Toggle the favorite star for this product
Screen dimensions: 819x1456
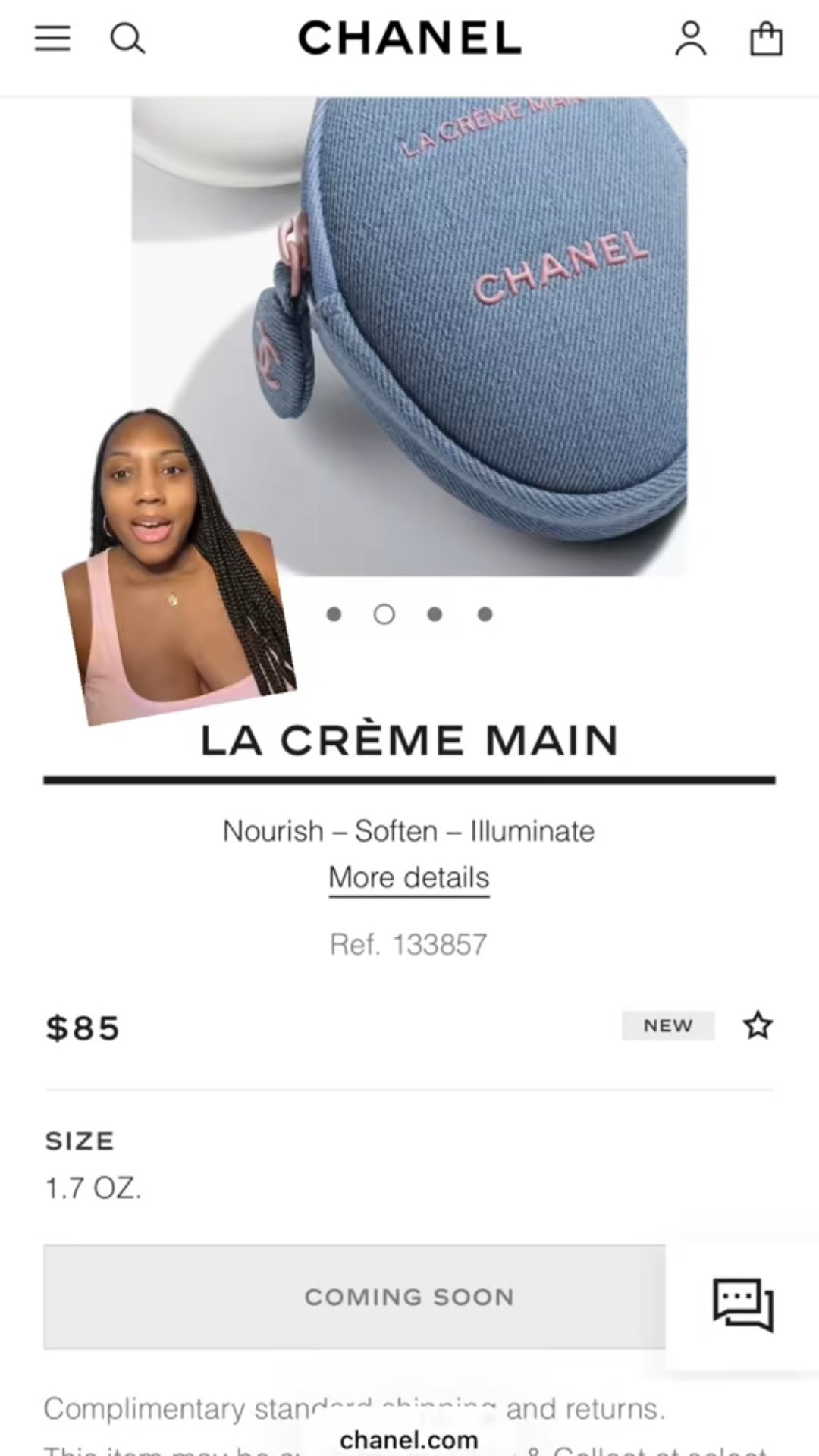(x=758, y=1025)
